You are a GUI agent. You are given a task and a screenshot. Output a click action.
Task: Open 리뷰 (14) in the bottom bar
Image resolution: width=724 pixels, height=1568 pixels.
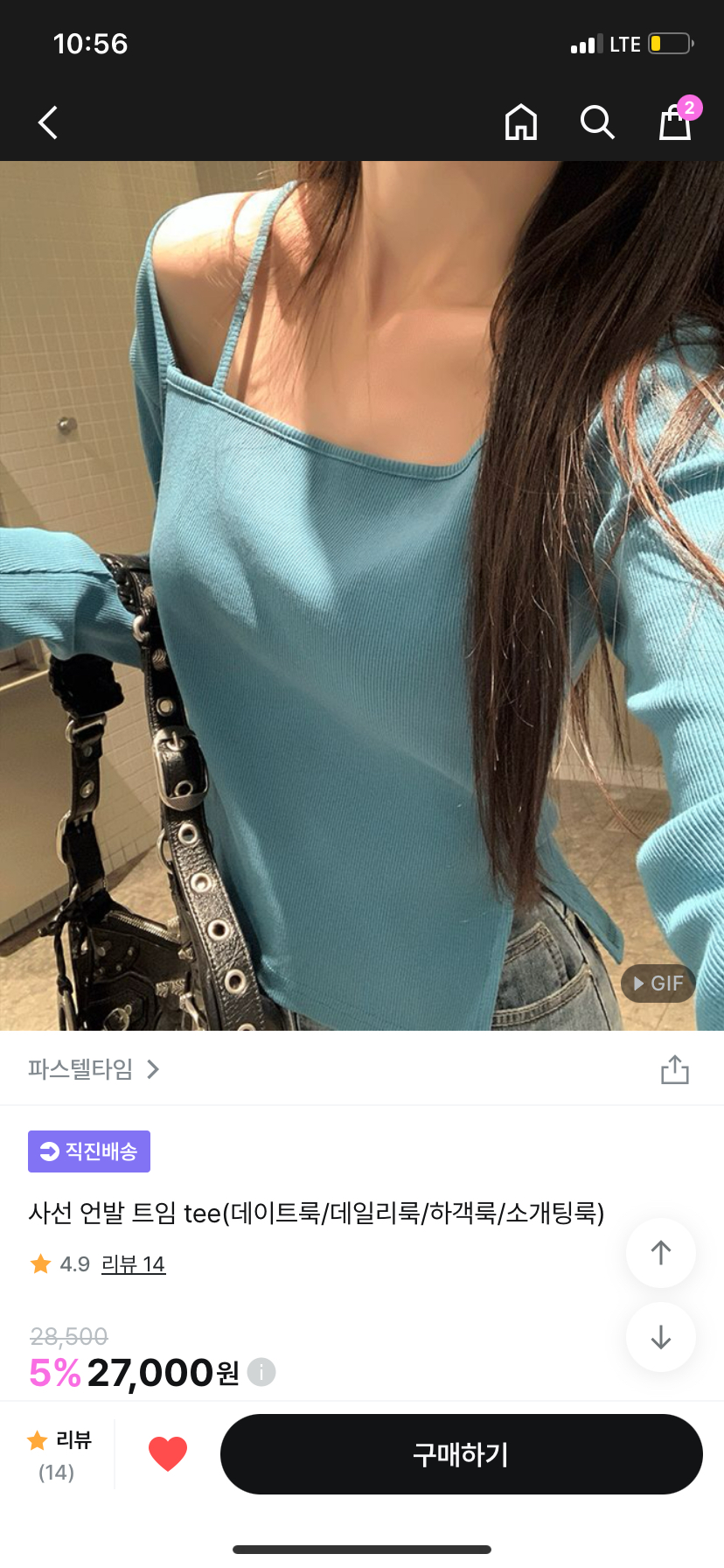(59, 1455)
